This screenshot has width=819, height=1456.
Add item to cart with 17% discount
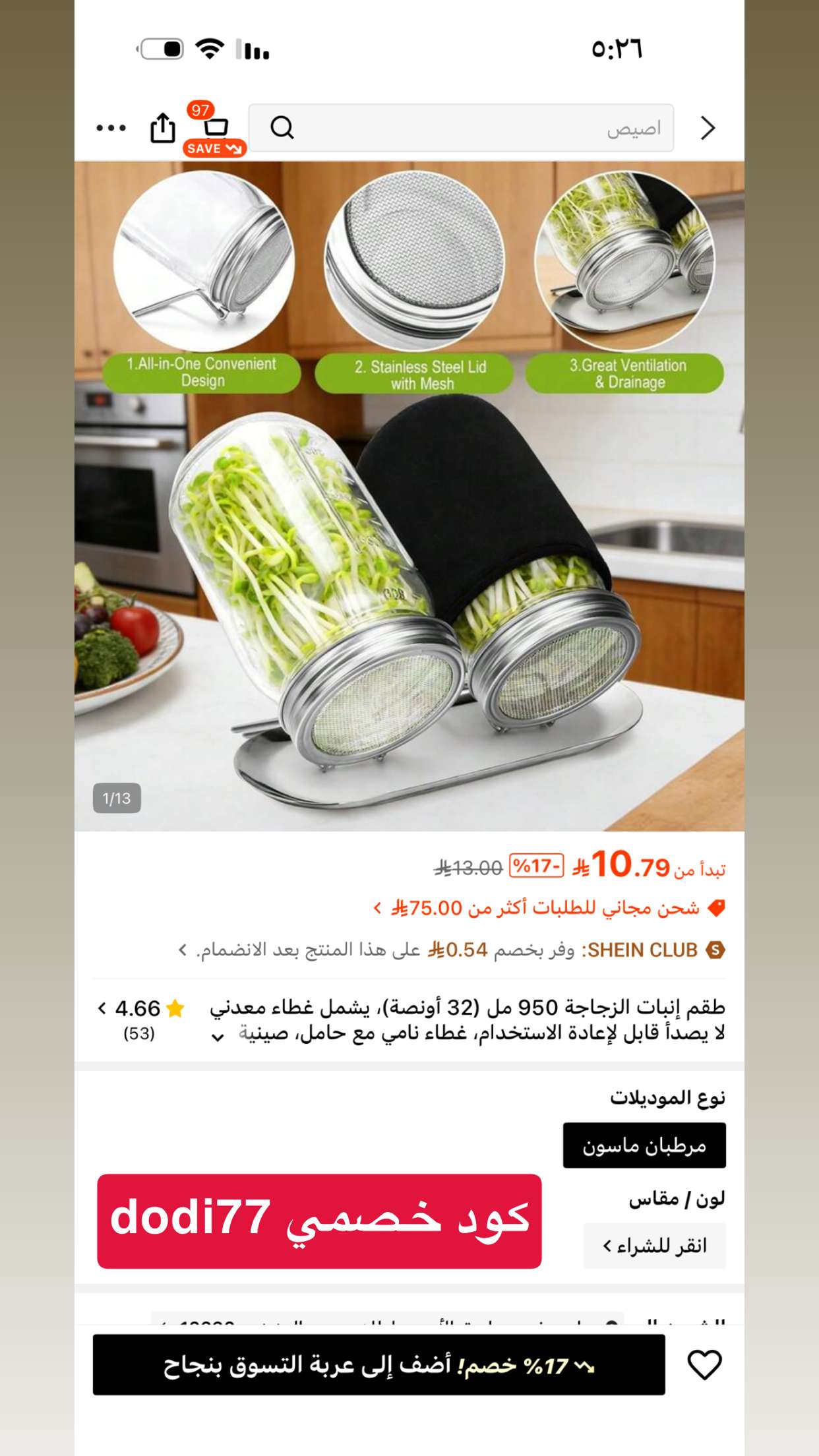pyautogui.click(x=379, y=1365)
